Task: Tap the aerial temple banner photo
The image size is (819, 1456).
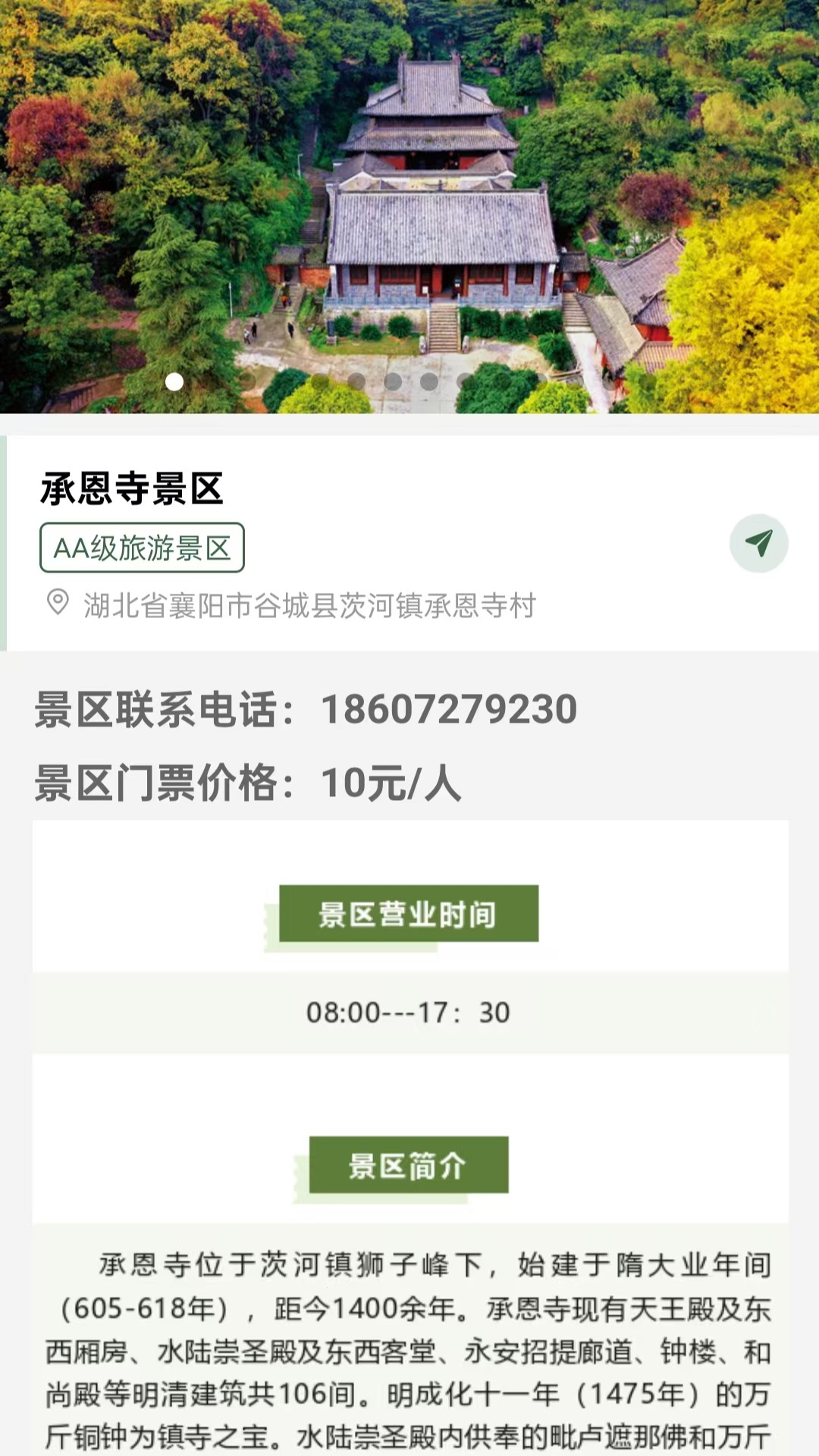Action: (x=409, y=205)
